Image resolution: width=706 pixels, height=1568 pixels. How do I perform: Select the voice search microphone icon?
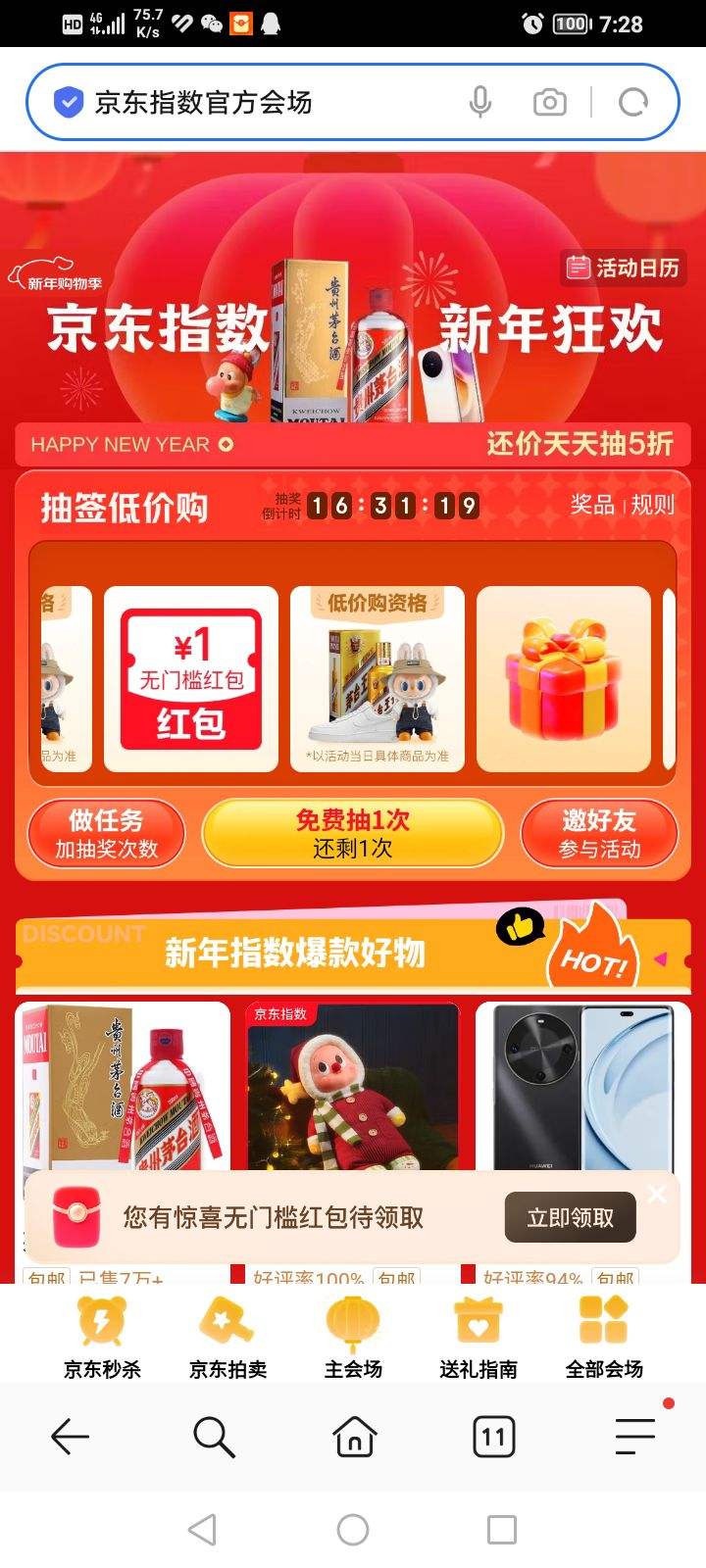[479, 101]
